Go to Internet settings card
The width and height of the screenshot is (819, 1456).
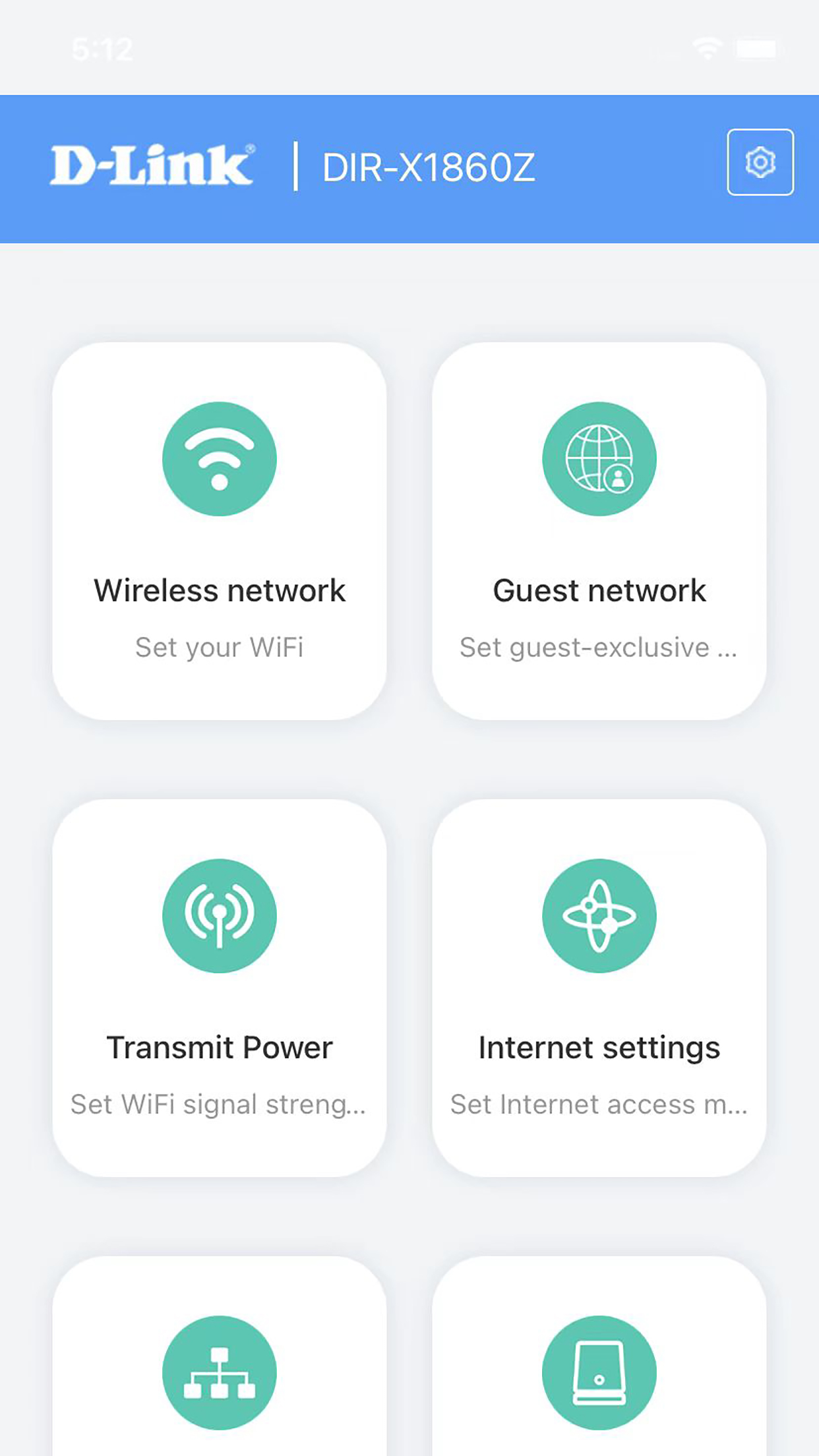coord(599,988)
